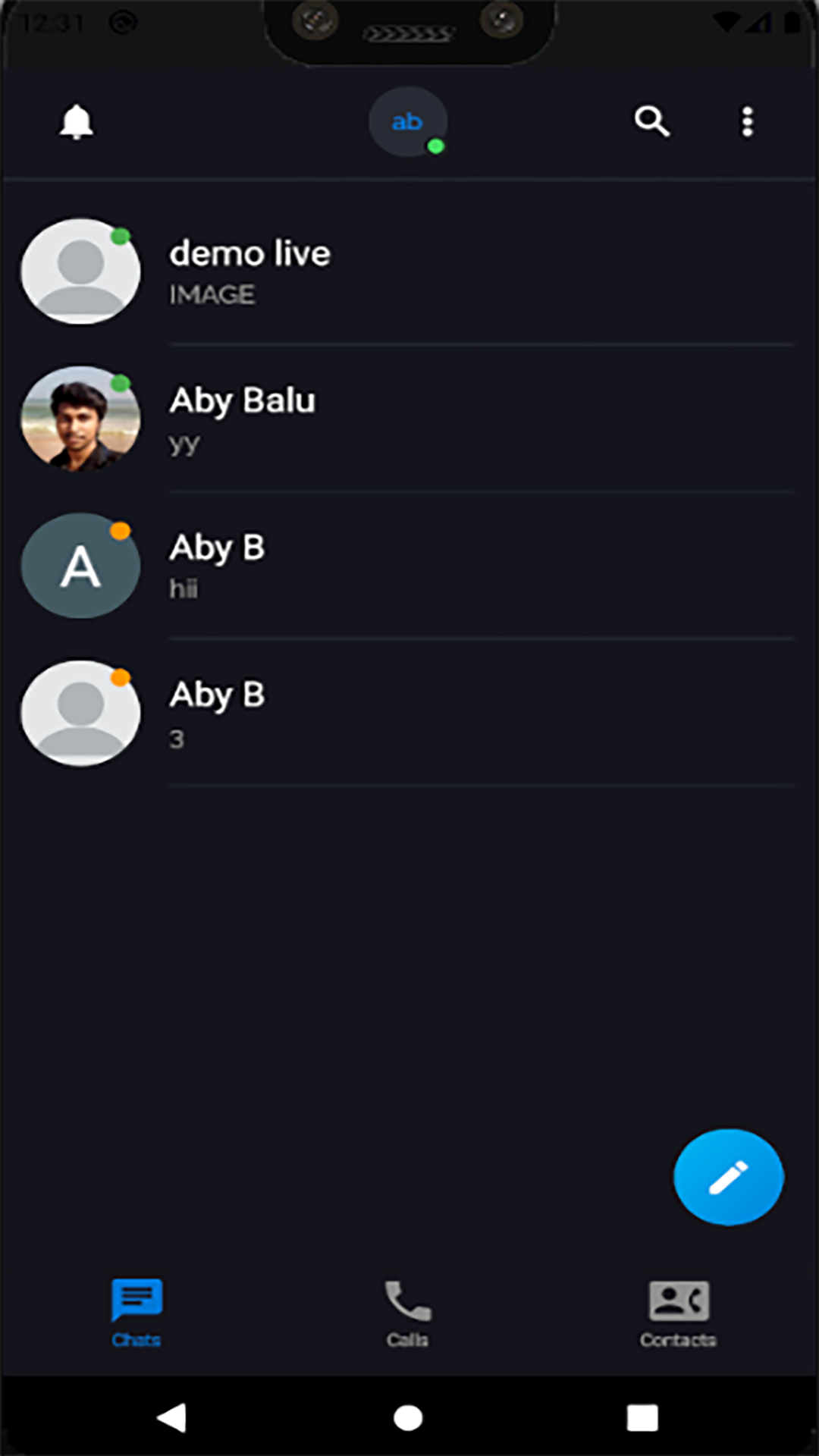
Task: Go back with the system back button
Action: [172, 1417]
